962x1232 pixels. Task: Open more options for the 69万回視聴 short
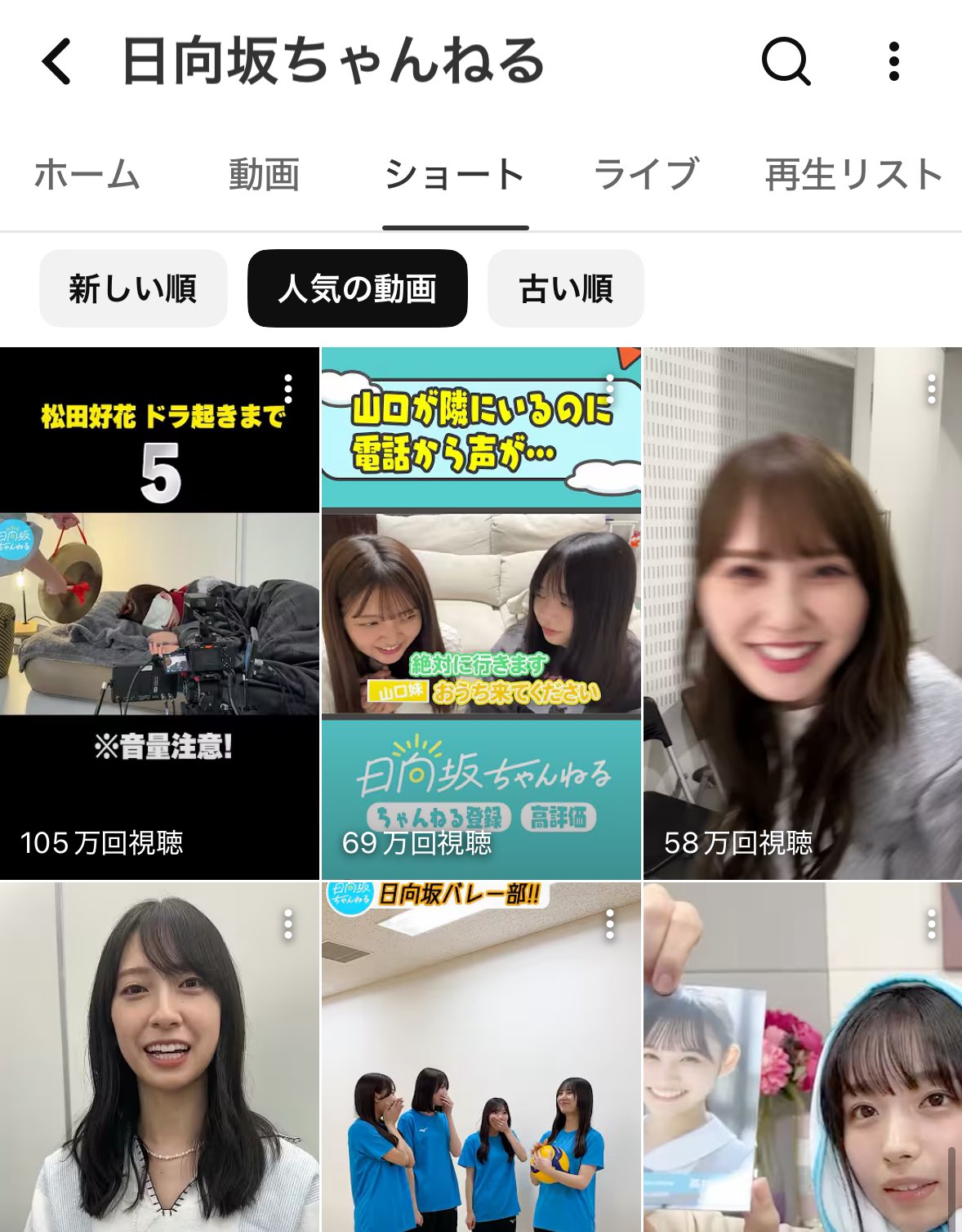pyautogui.click(x=610, y=389)
